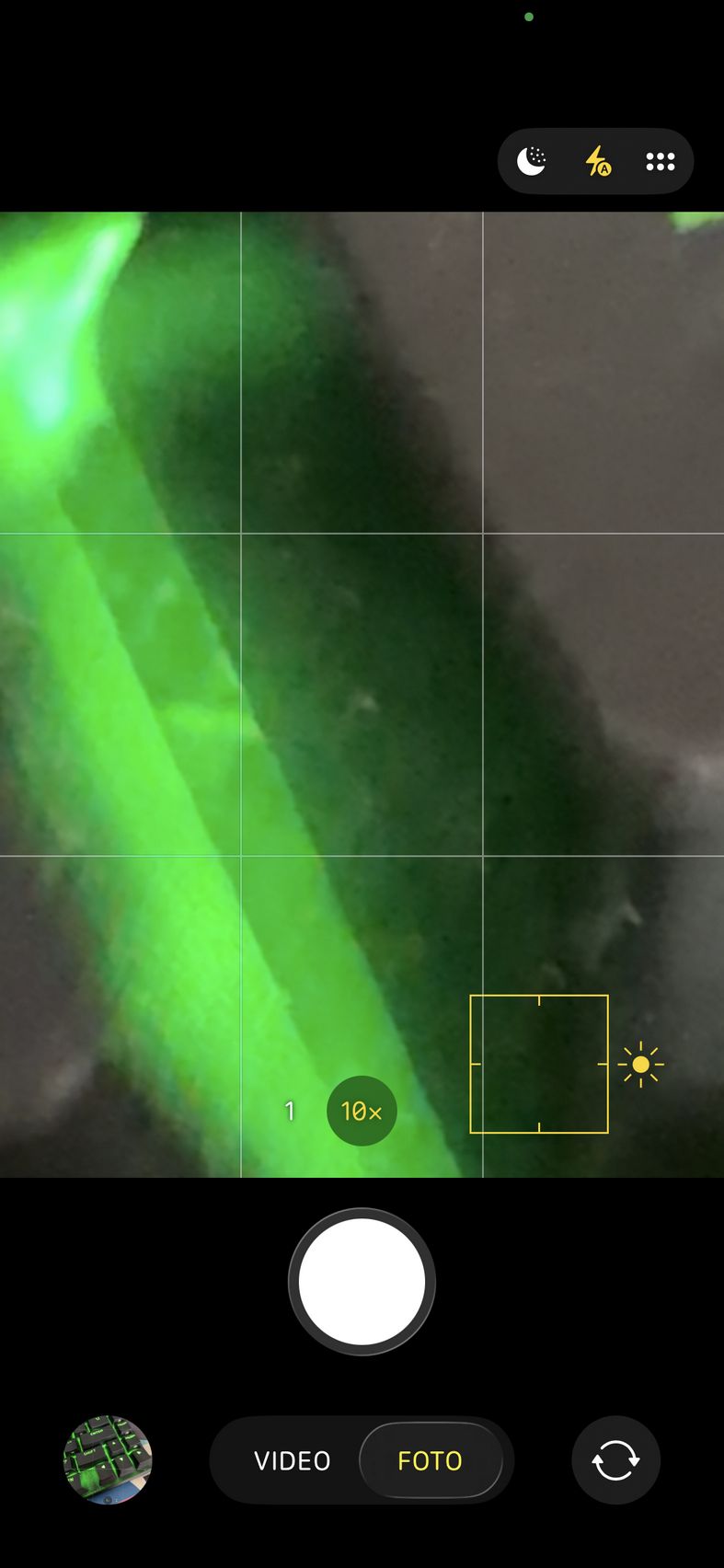Open last photo thumbnail of keyboard
The width and height of the screenshot is (724, 1568).
108,1460
